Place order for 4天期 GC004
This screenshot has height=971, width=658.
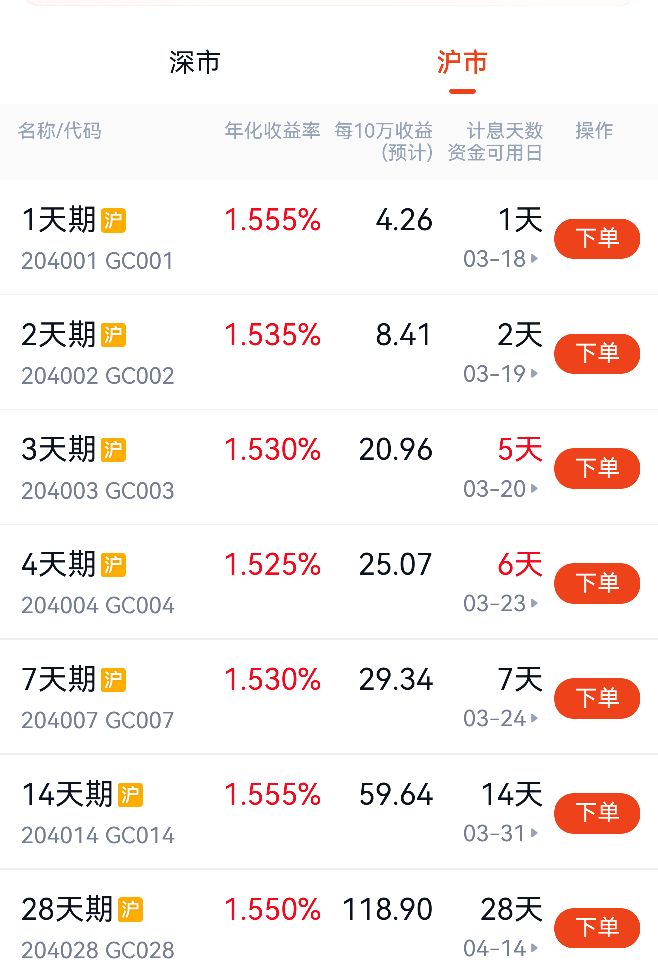pyautogui.click(x=597, y=583)
